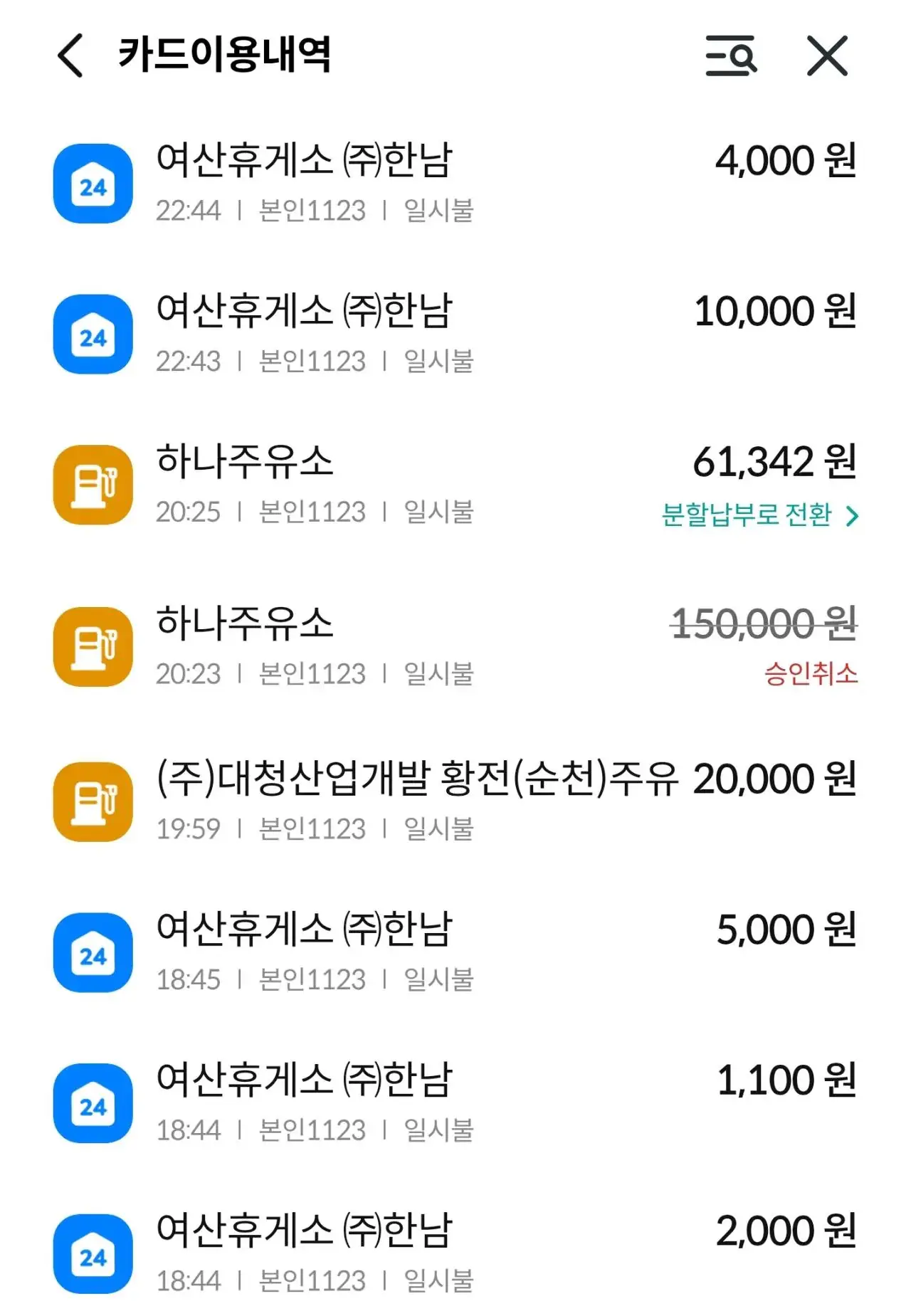Click the blue 24 icon for the 2,000원 entry
Image resolution: width=911 pixels, height=1316 pixels.
pos(92,1253)
